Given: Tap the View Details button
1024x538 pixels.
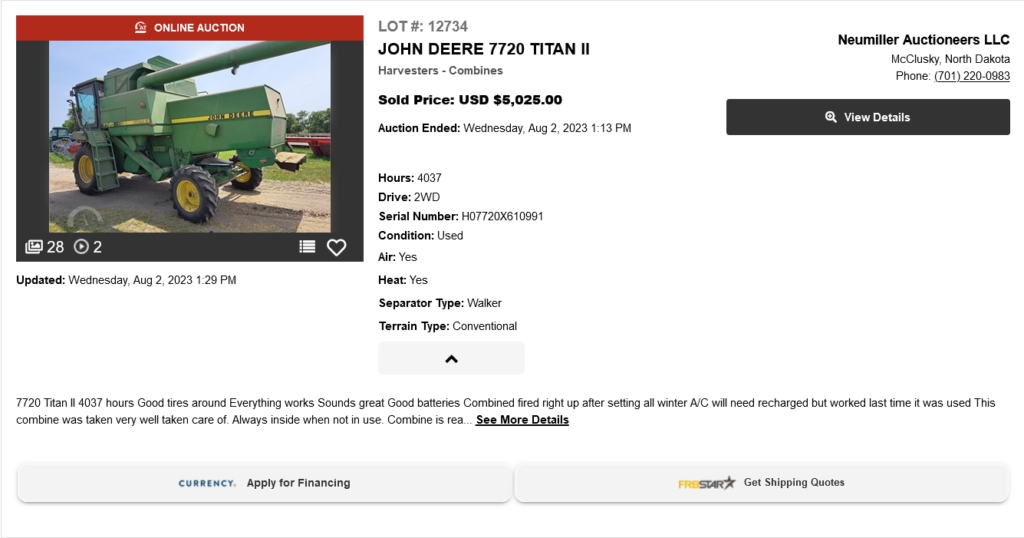Looking at the screenshot, I should 867,117.
